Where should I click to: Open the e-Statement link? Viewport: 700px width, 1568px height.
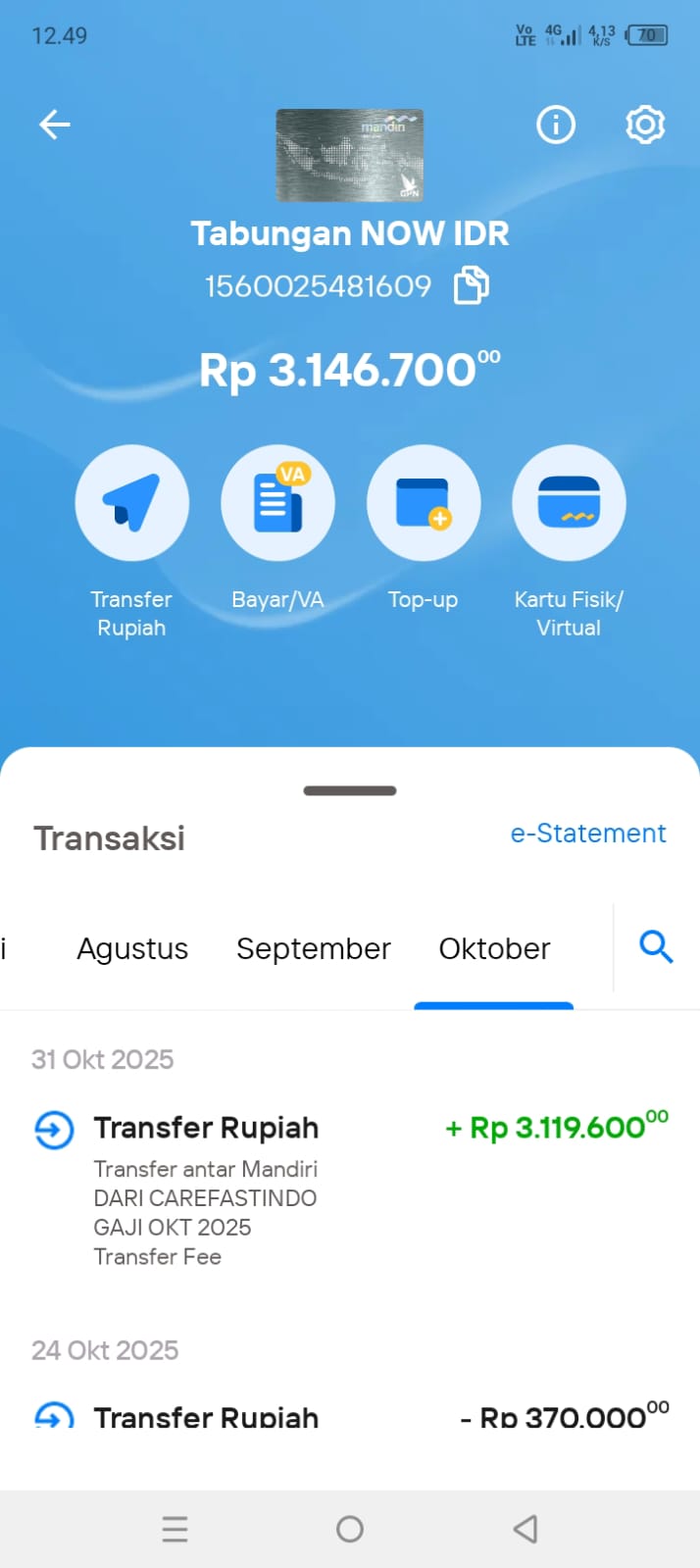(588, 833)
